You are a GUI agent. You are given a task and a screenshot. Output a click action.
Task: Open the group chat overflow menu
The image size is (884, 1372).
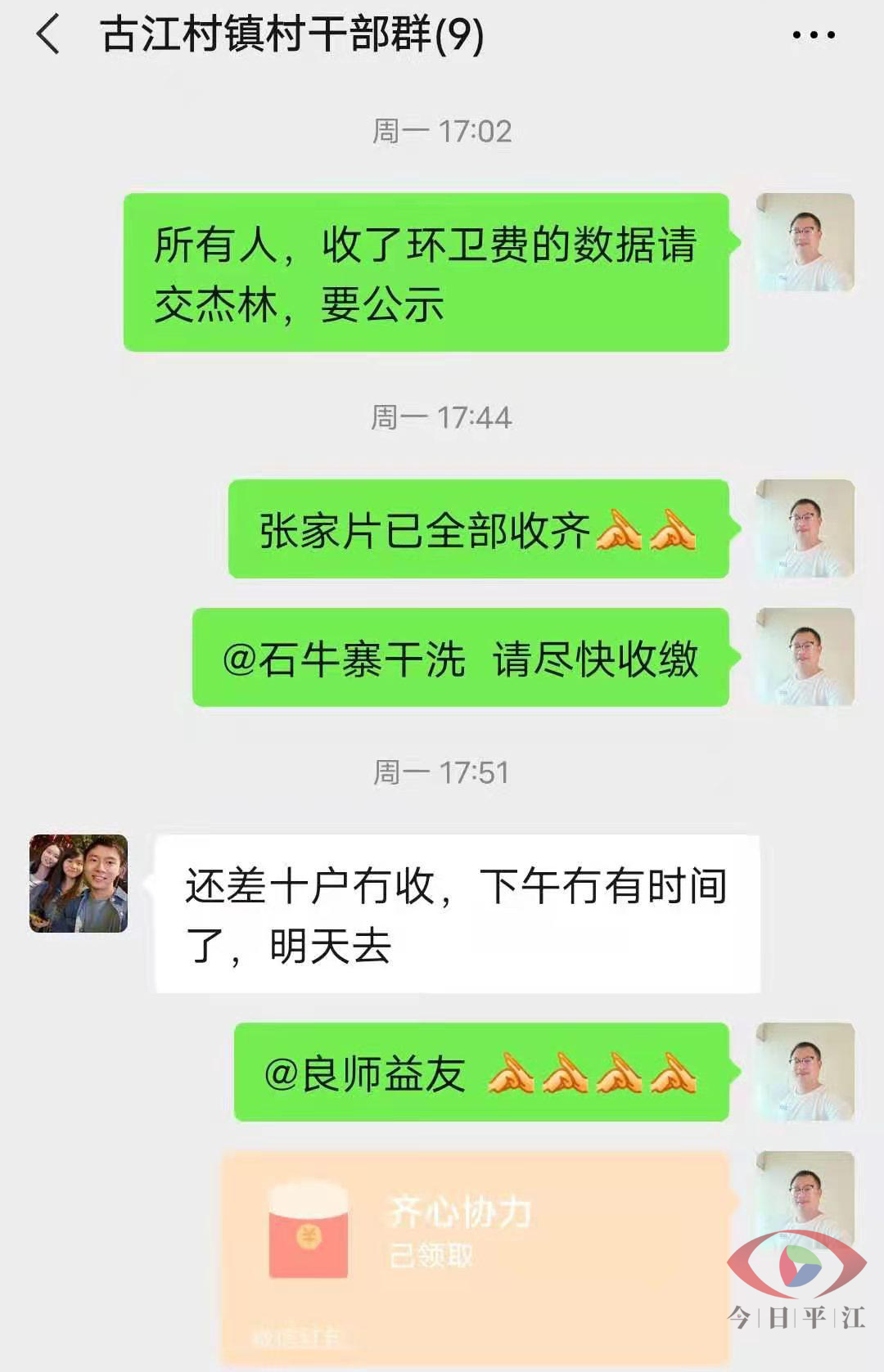(x=814, y=35)
